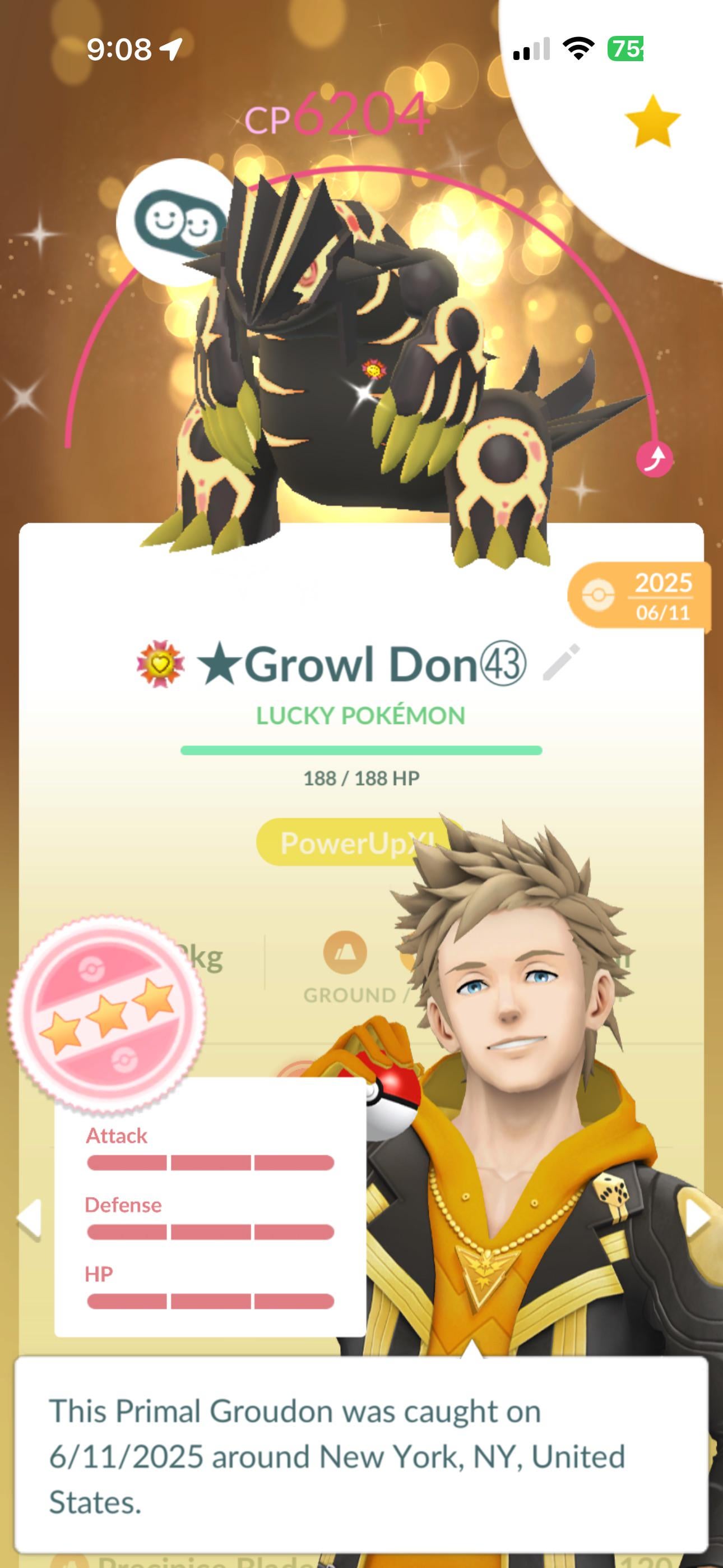Viewport: 723px width, 1568px height.
Task: Tap the 2025 06/11 catch date badge
Action: [639, 597]
